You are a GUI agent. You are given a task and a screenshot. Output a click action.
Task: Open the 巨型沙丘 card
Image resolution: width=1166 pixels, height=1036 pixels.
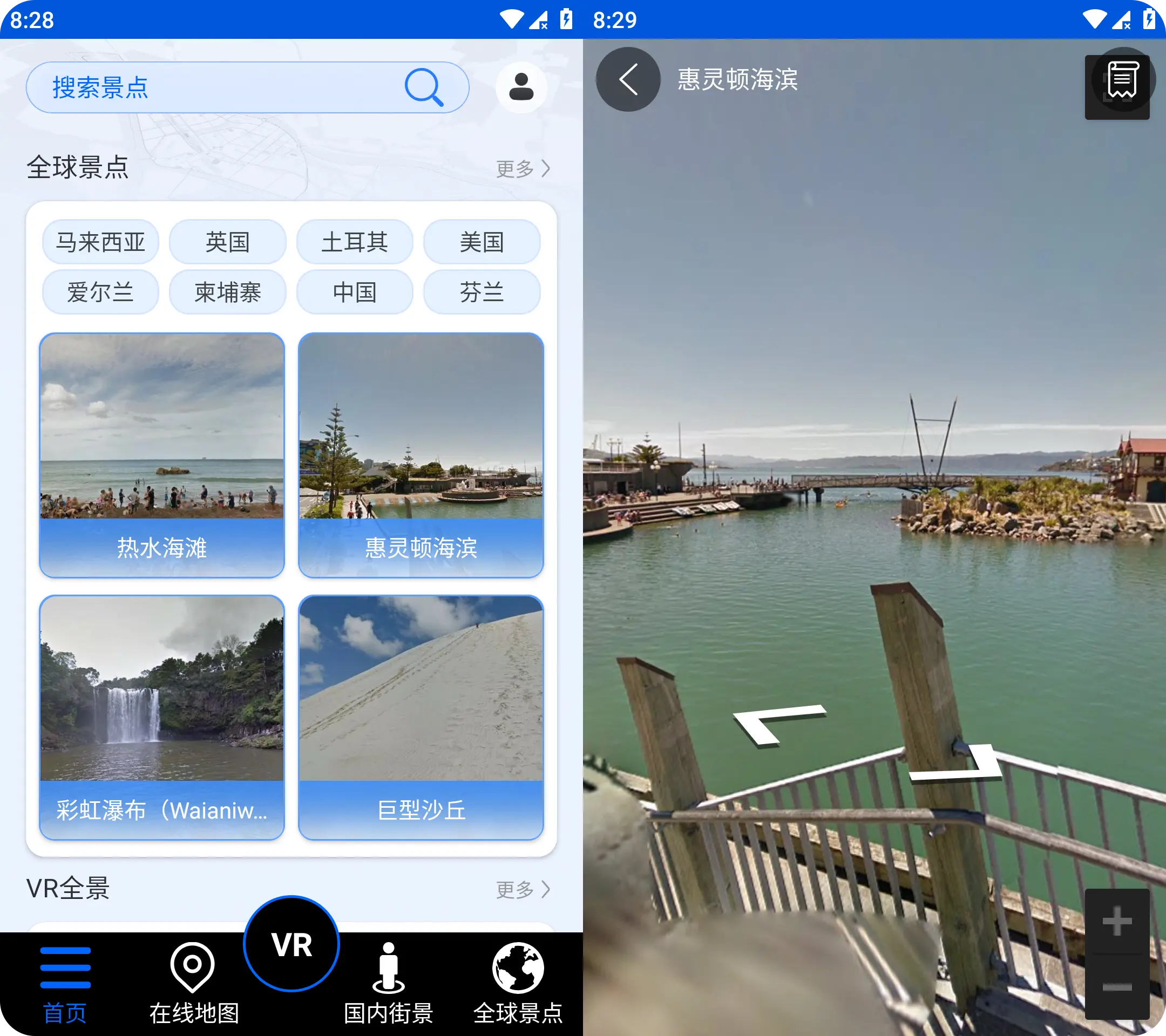click(421, 717)
